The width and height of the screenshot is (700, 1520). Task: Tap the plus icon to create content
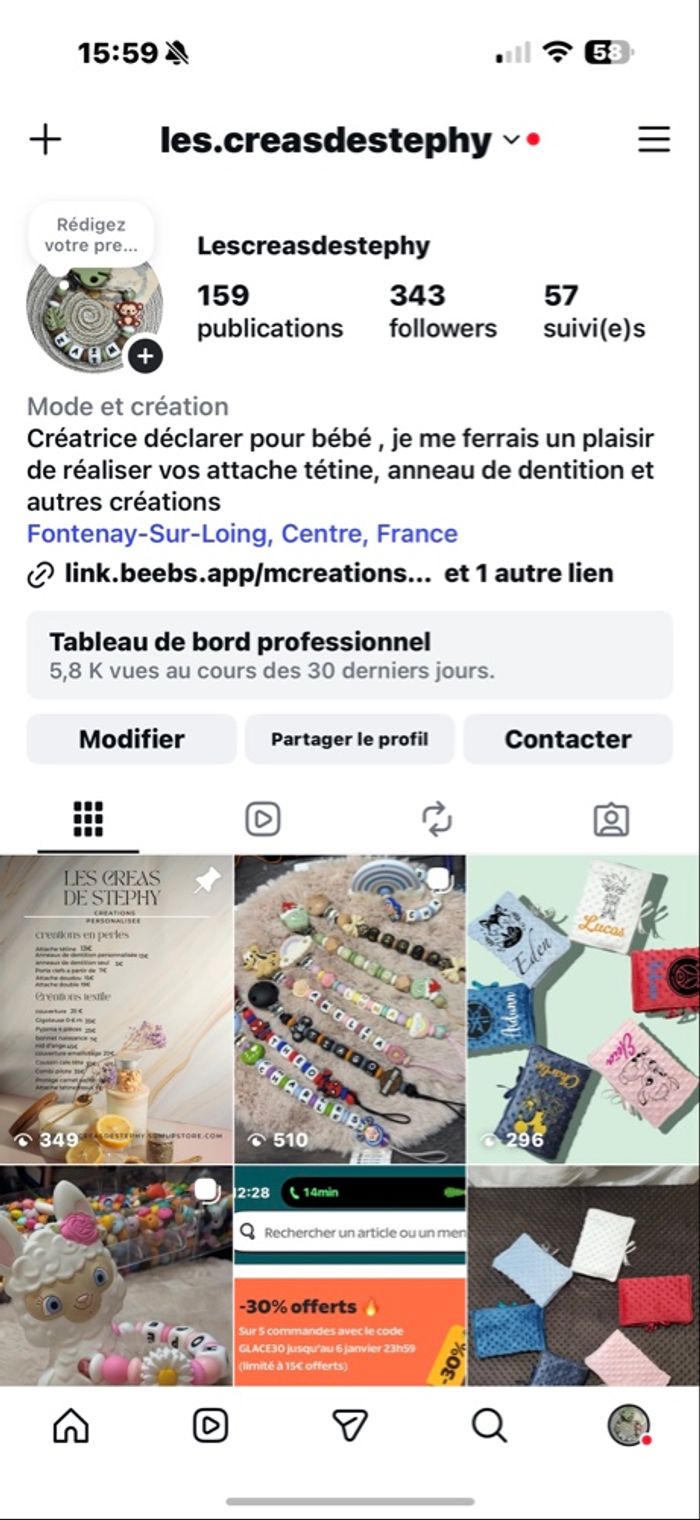point(45,140)
